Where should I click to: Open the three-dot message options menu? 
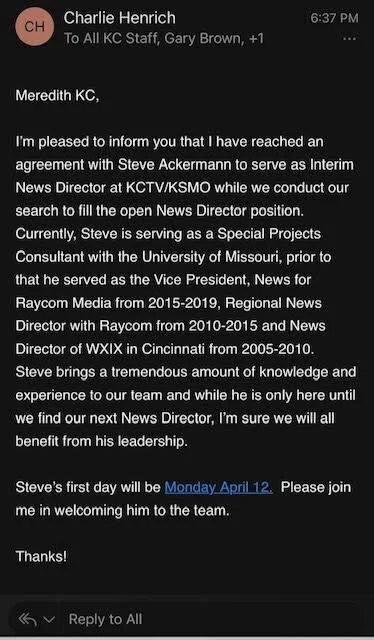pos(350,39)
